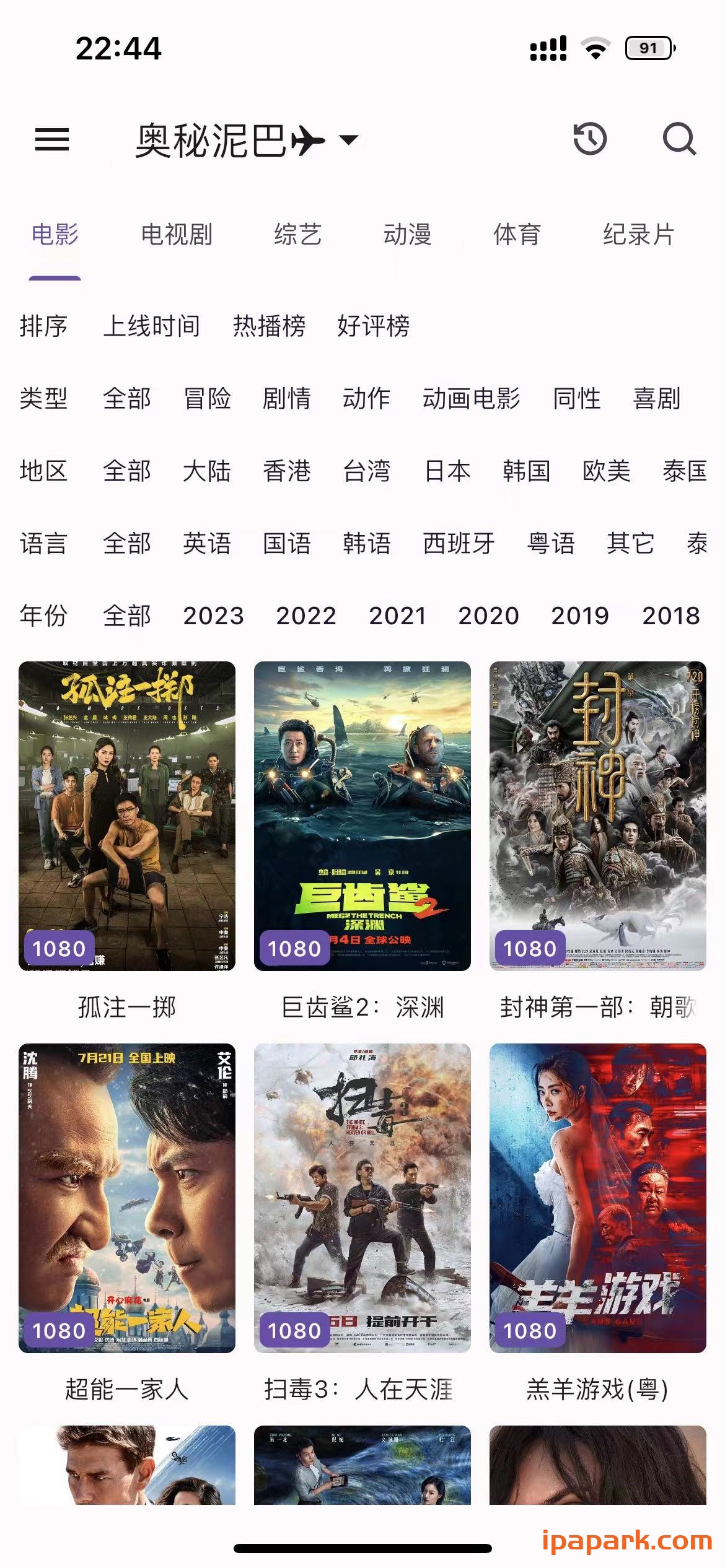The width and height of the screenshot is (725, 1568).
Task: Filter year to 2022
Action: click(306, 616)
